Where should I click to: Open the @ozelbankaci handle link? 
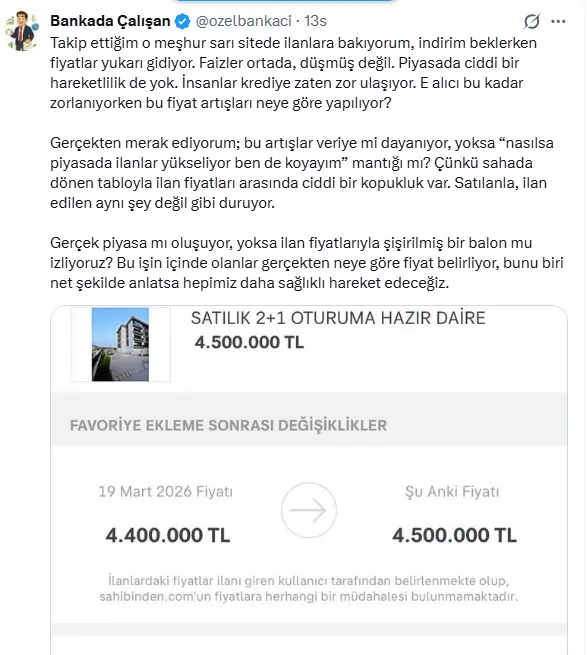point(244,21)
